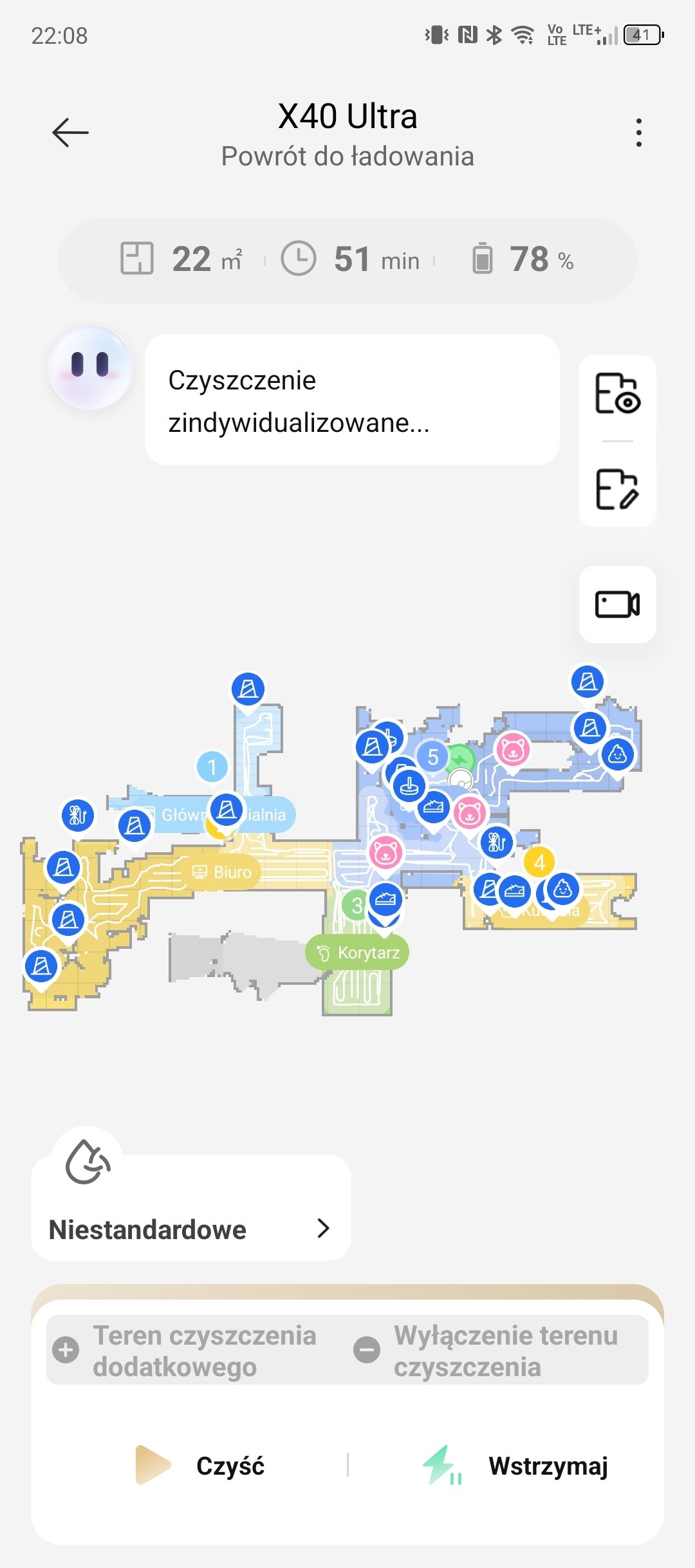Go back with the top-left arrow

point(70,133)
